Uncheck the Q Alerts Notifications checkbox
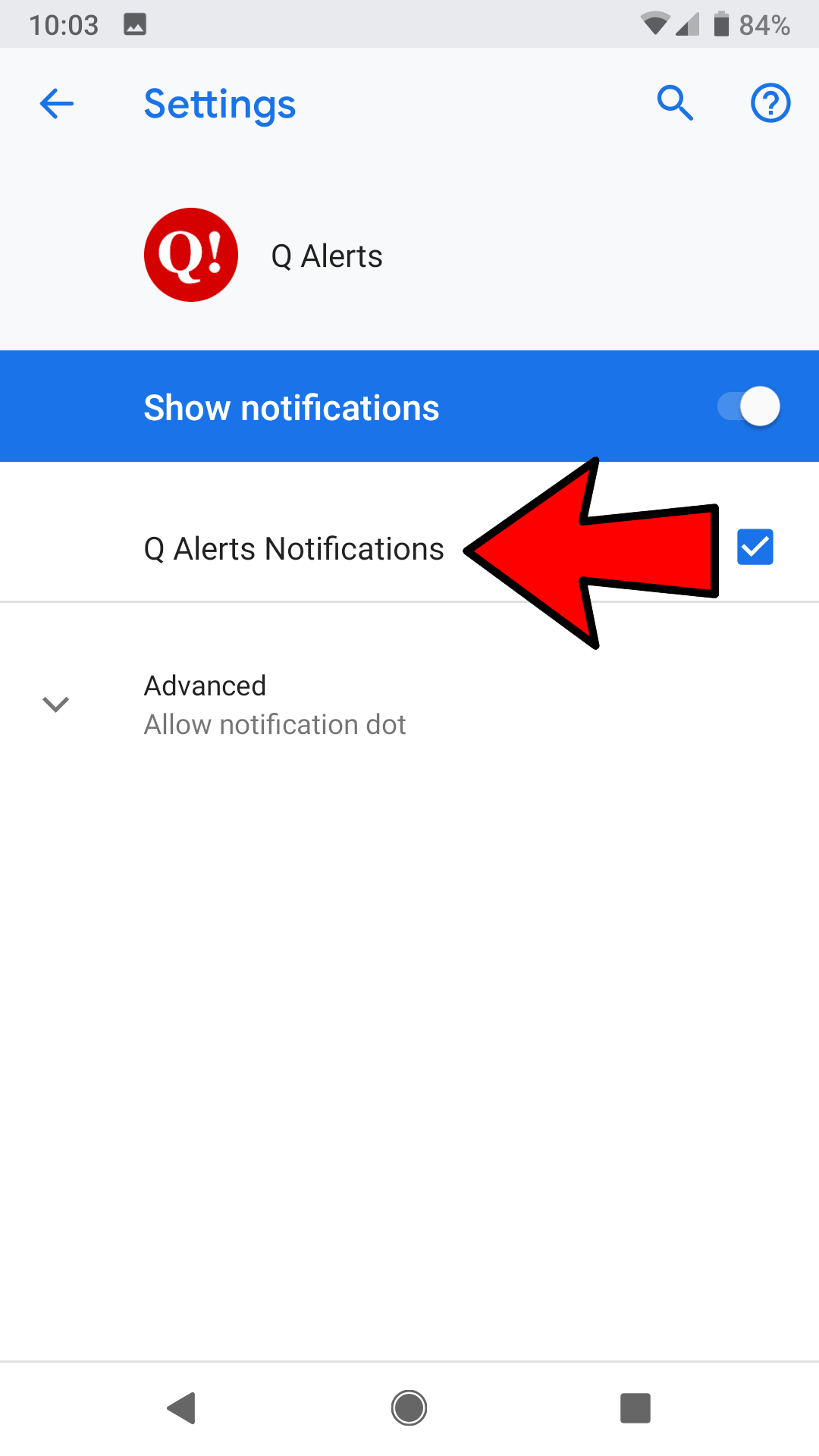 tap(755, 548)
